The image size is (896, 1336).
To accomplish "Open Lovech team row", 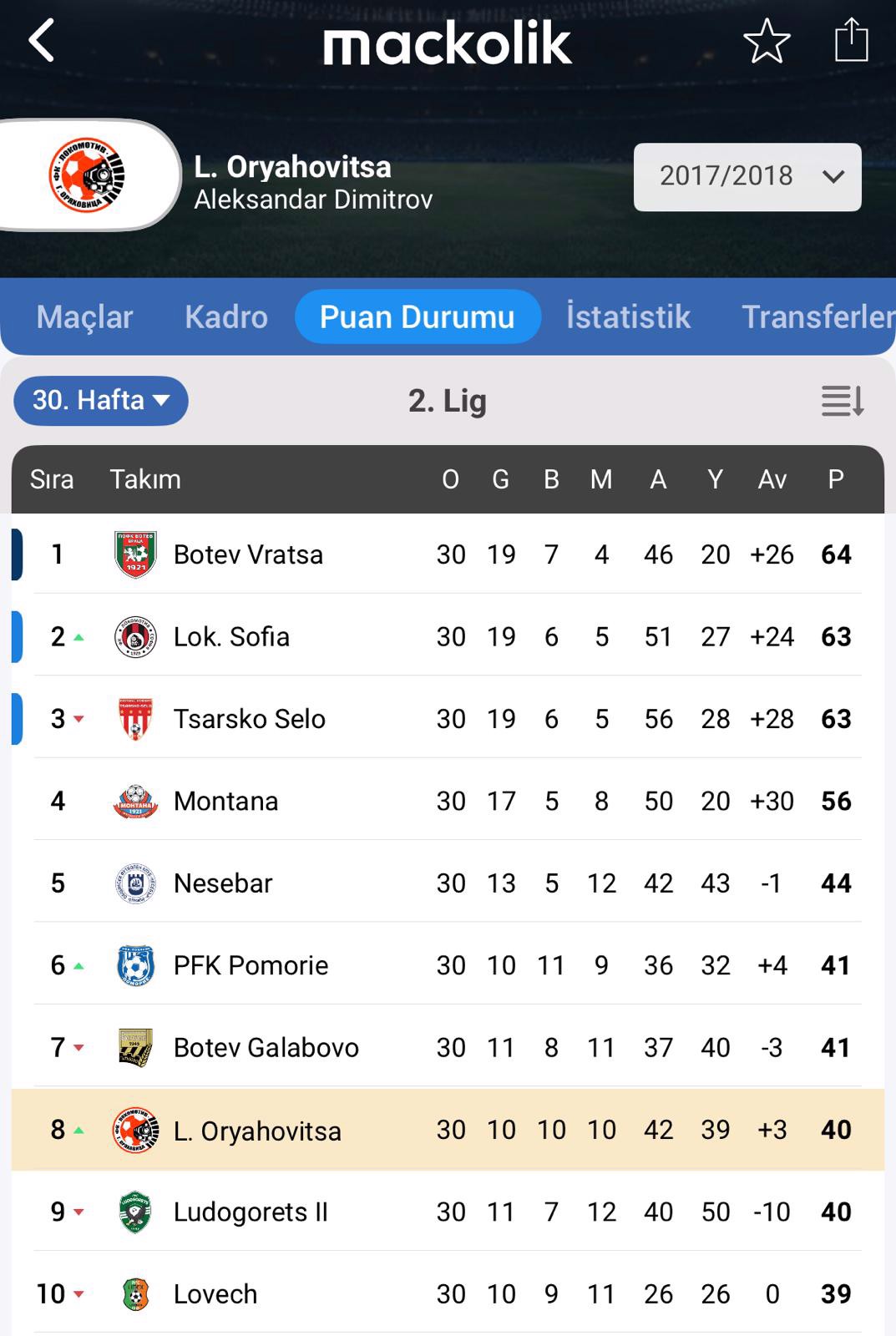I will click(215, 1294).
